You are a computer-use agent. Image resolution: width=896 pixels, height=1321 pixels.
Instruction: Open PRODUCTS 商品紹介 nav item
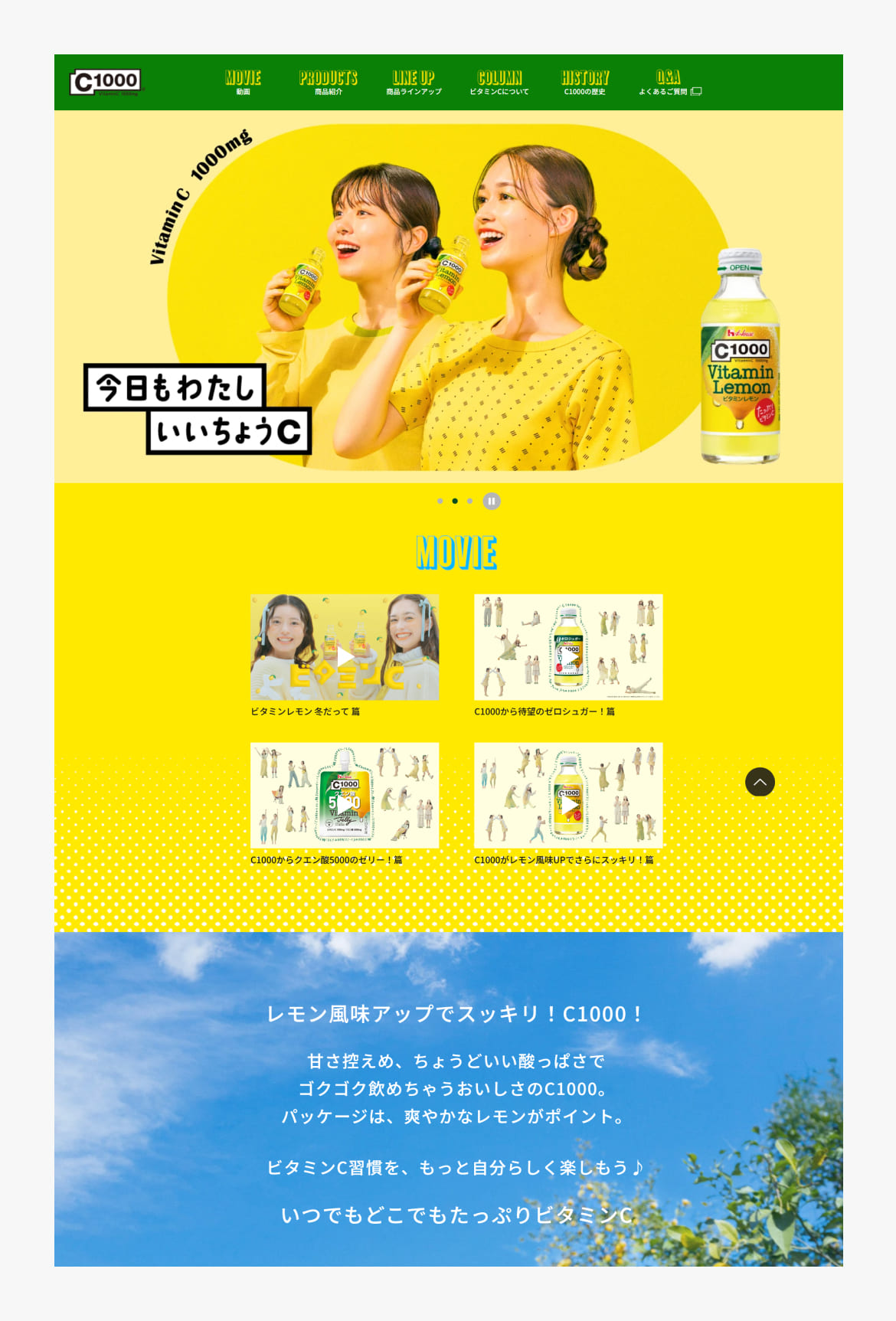328,82
